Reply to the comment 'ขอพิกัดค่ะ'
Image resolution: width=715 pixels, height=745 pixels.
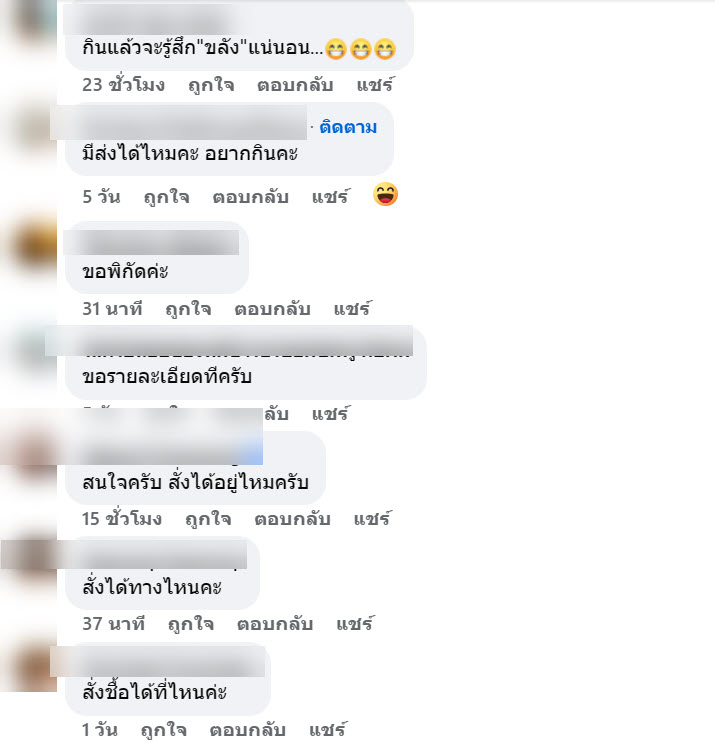[272, 309]
